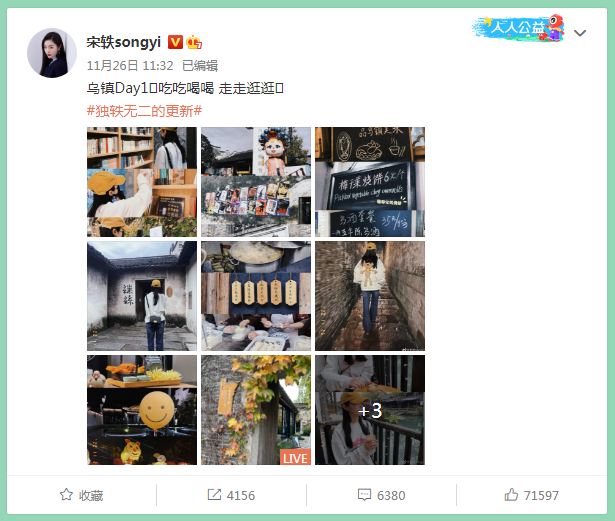Image resolution: width=615 pixels, height=521 pixels.
Task: Play the LIVE autumn leaves photo
Action: click(x=256, y=410)
